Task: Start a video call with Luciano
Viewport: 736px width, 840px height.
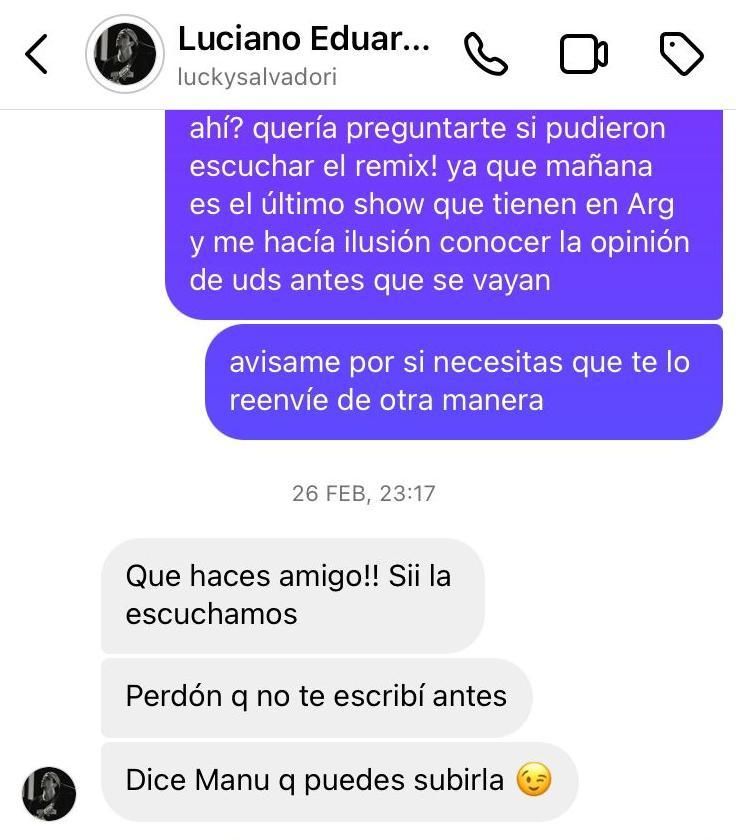Action: (584, 55)
